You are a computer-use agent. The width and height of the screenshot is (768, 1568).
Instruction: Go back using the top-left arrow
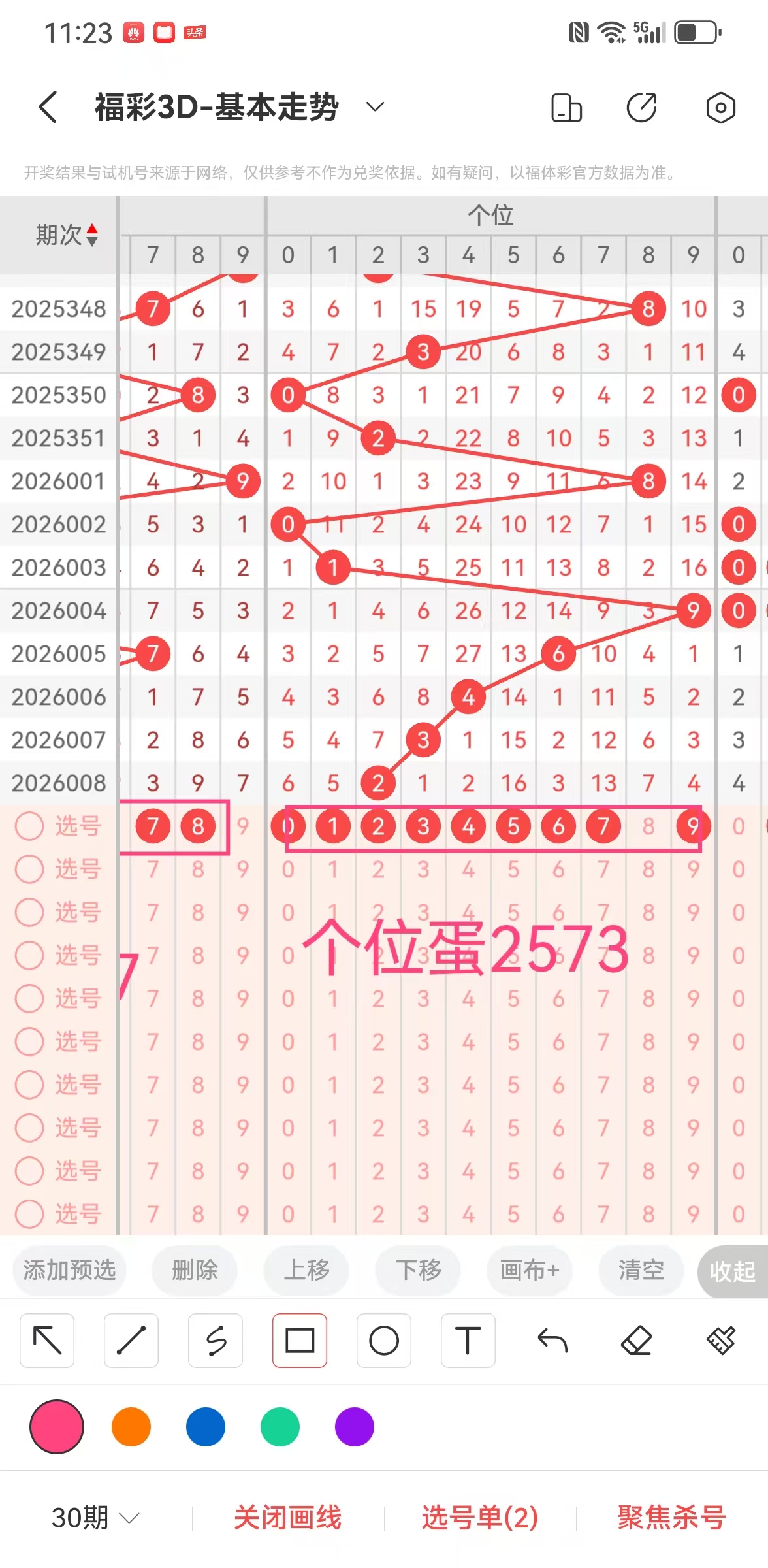pyautogui.click(x=48, y=107)
